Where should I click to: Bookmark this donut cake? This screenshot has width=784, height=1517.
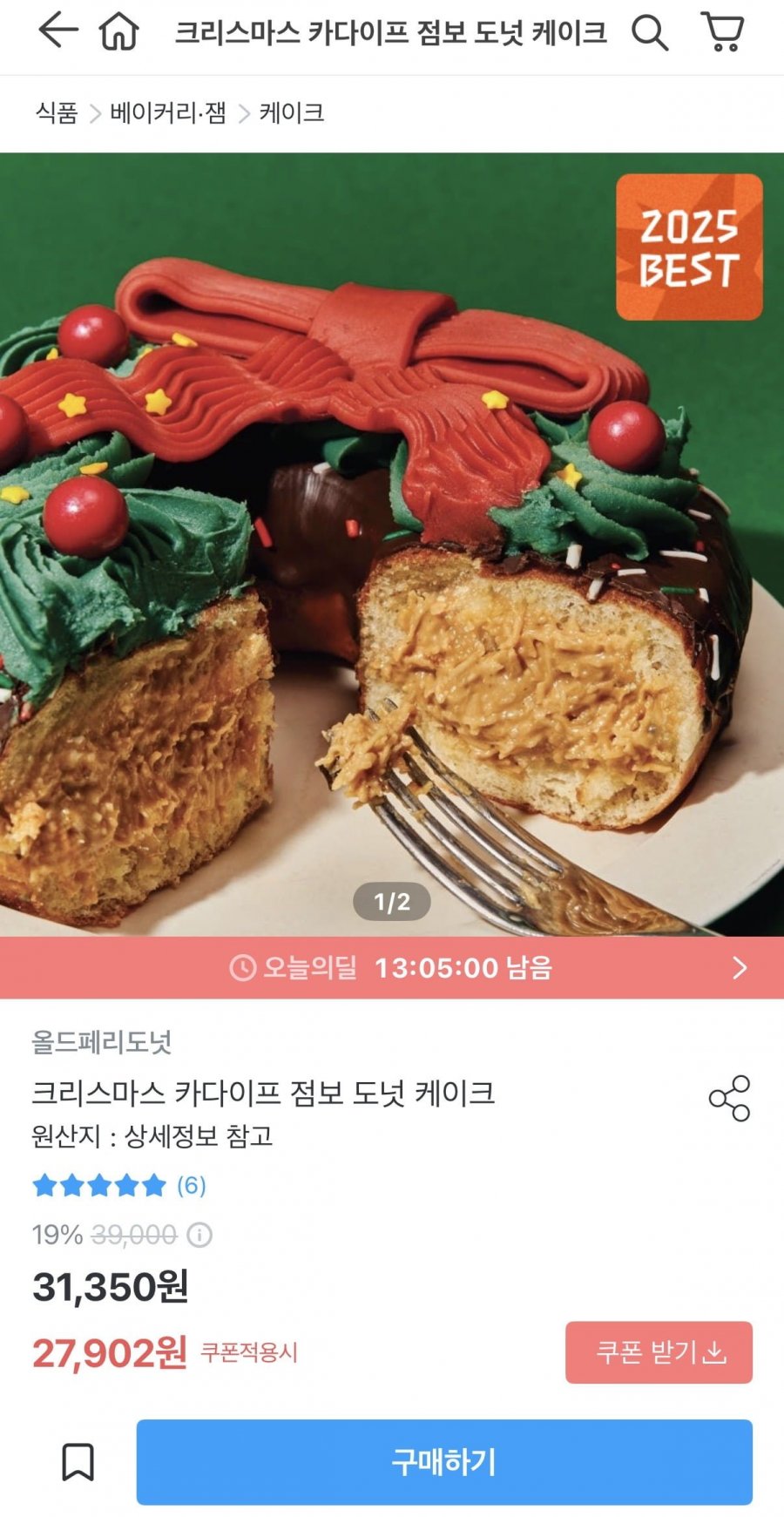coord(78,1461)
